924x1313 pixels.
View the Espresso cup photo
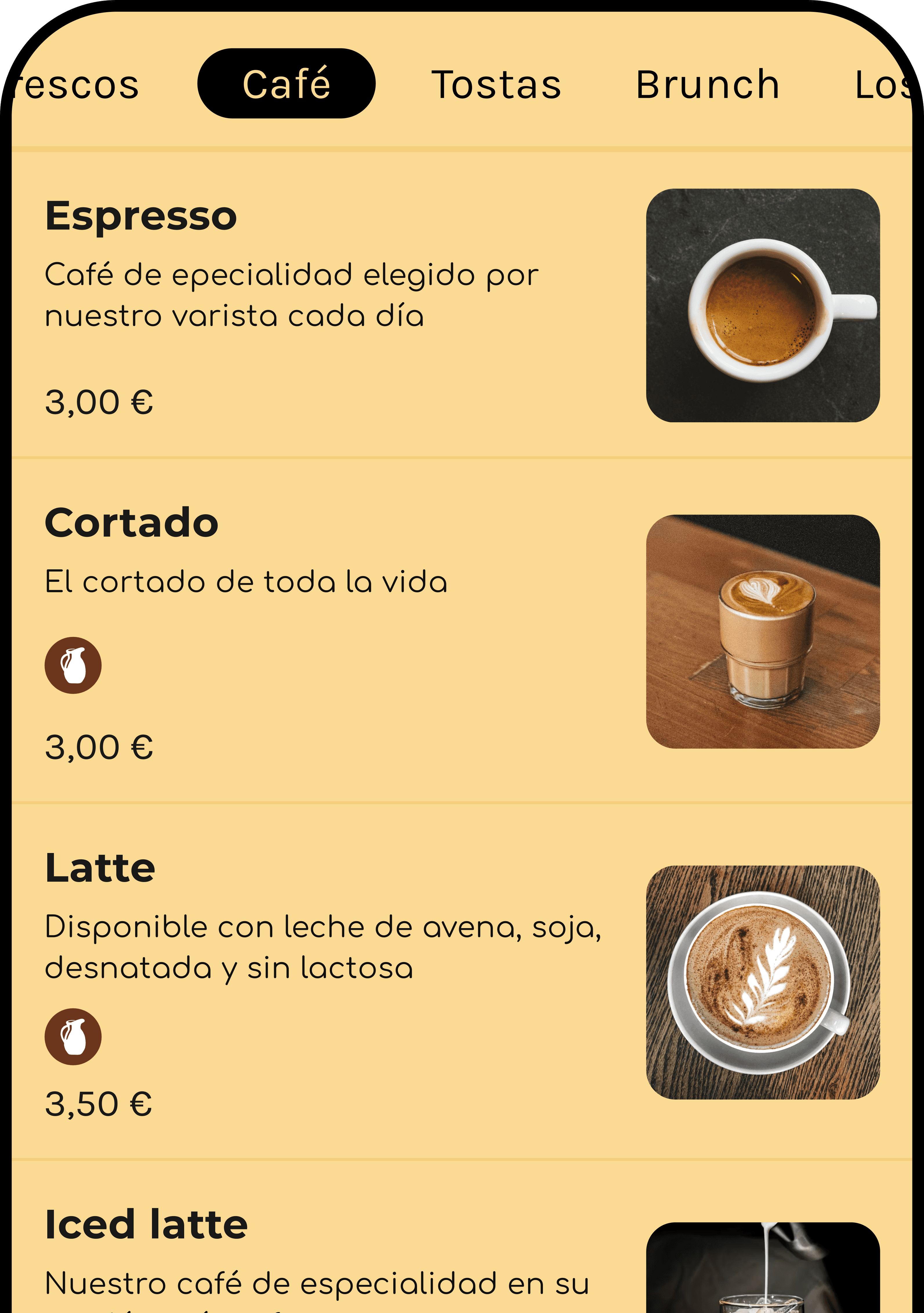[762, 305]
